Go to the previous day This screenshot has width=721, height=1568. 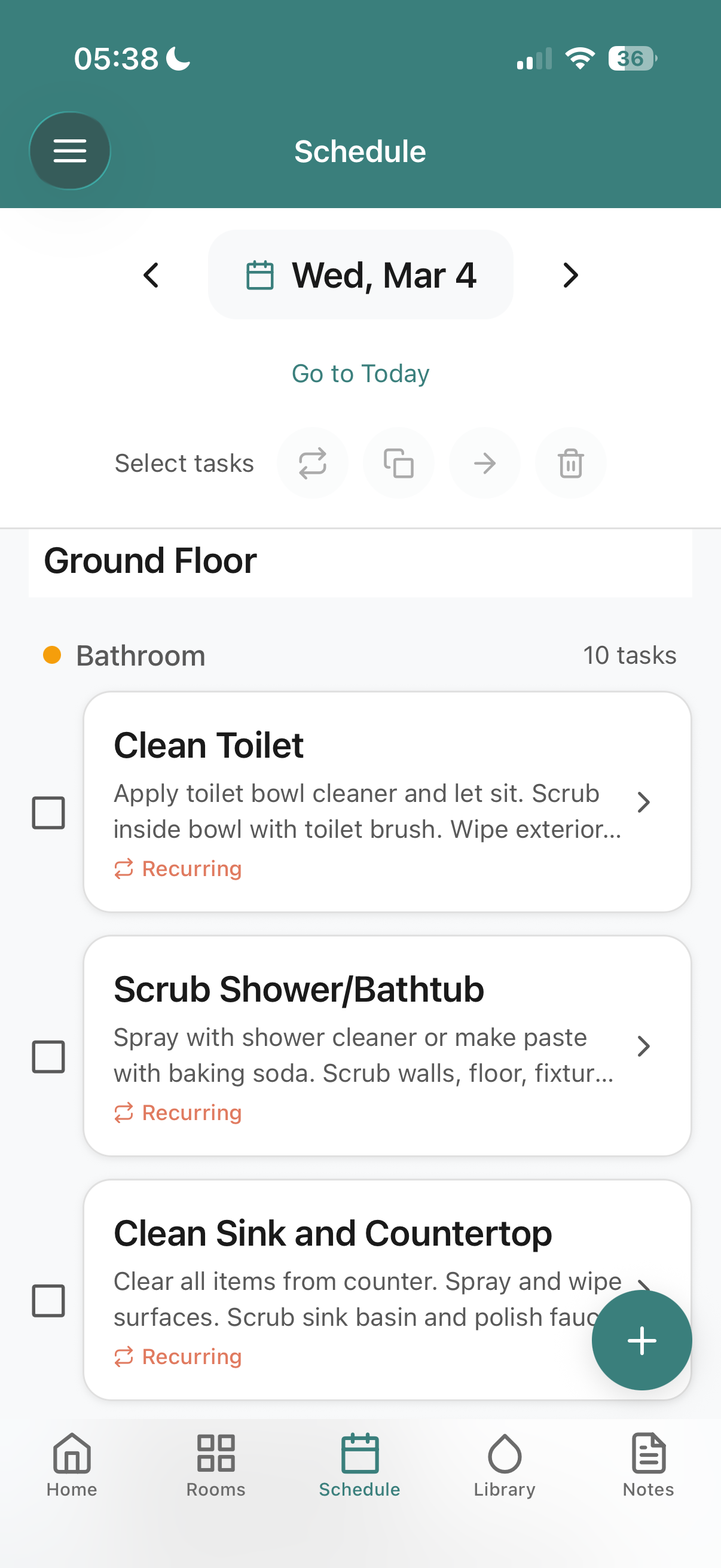tap(151, 275)
